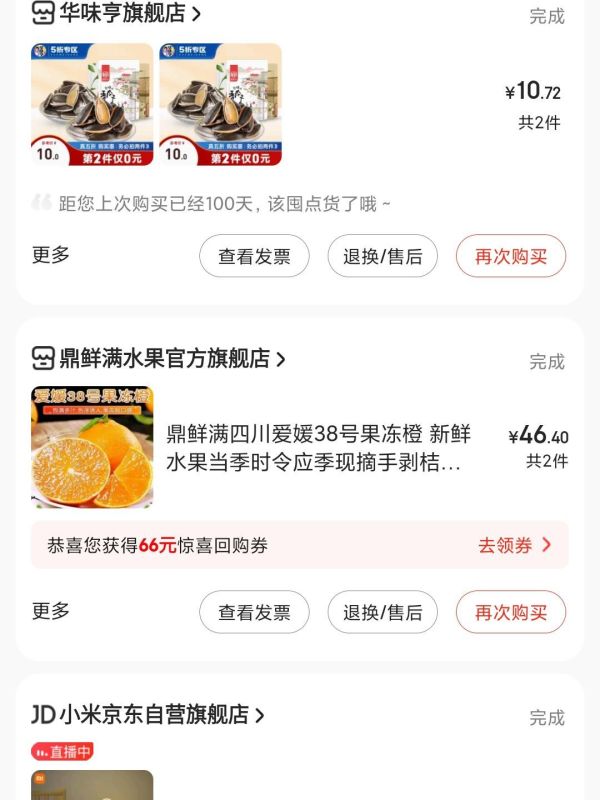Tap 去领券 to claim the 66元 coupon
This screenshot has height=800, width=600.
(x=514, y=545)
